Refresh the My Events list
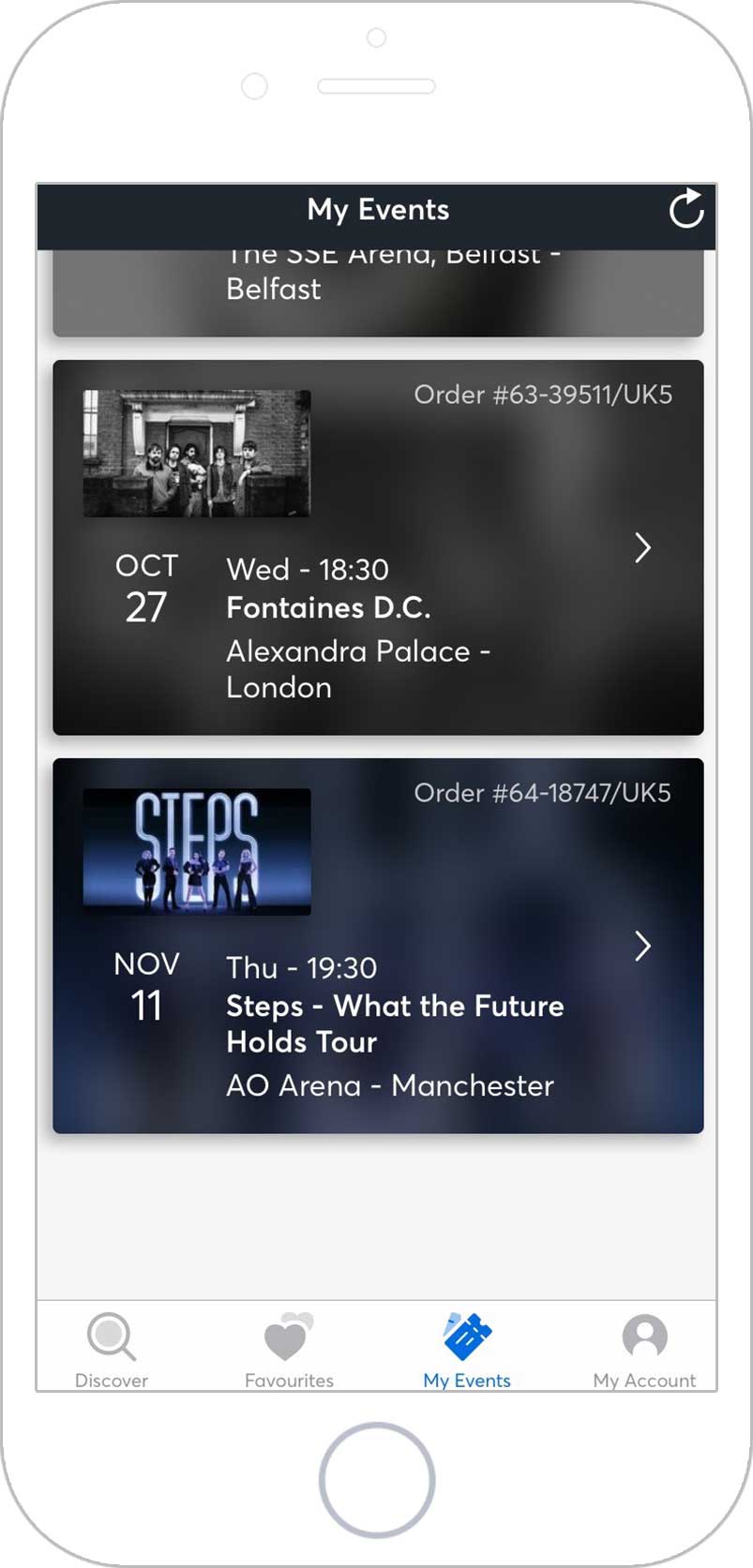 (685, 209)
